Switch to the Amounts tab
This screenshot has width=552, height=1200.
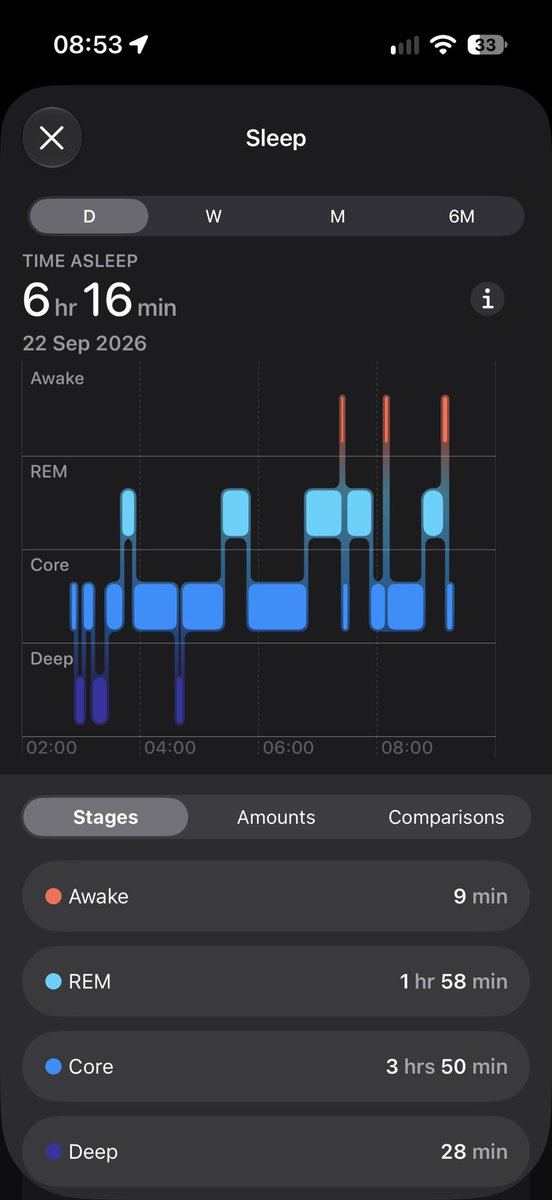pos(276,817)
